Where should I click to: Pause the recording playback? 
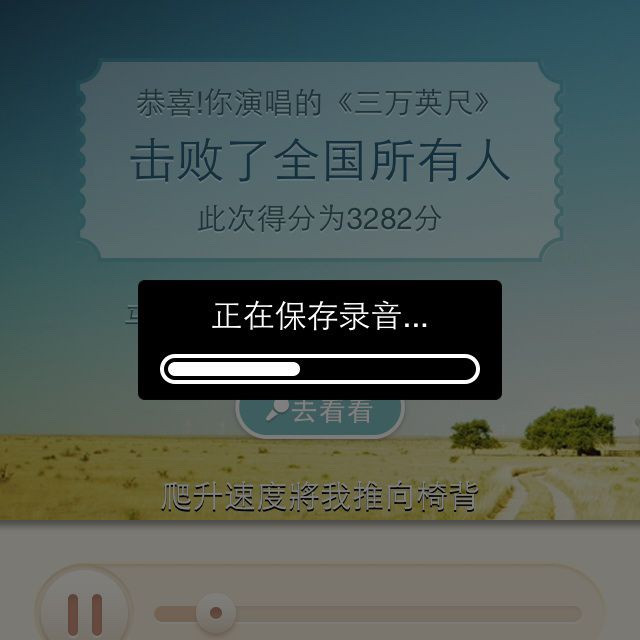pyautogui.click(x=84, y=612)
